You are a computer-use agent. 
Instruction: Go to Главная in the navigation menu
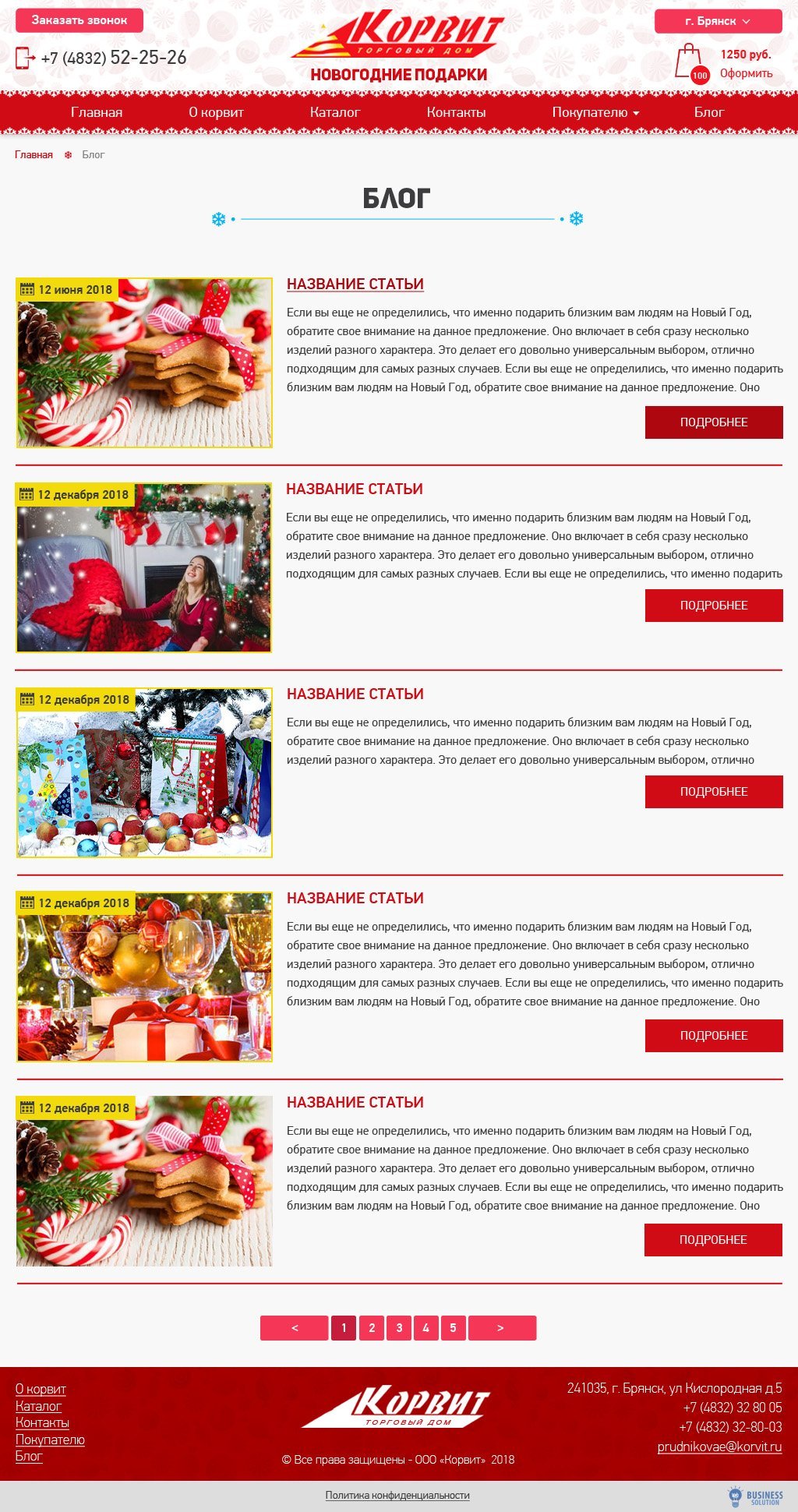[97, 112]
